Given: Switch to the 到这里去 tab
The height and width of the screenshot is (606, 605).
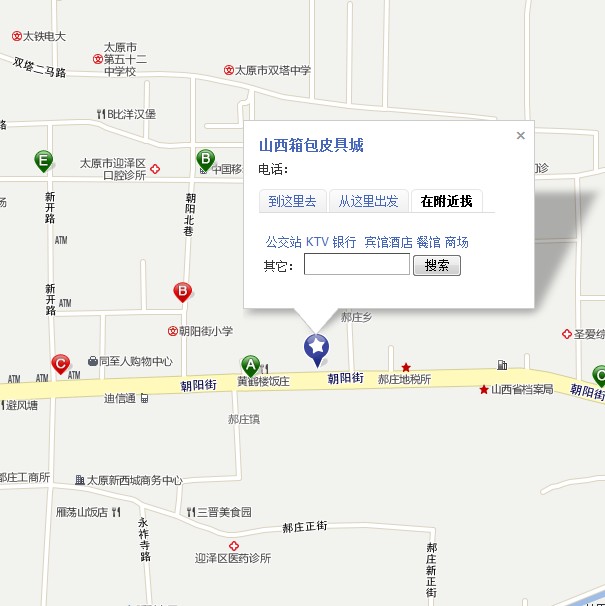Looking at the screenshot, I should (x=292, y=201).
